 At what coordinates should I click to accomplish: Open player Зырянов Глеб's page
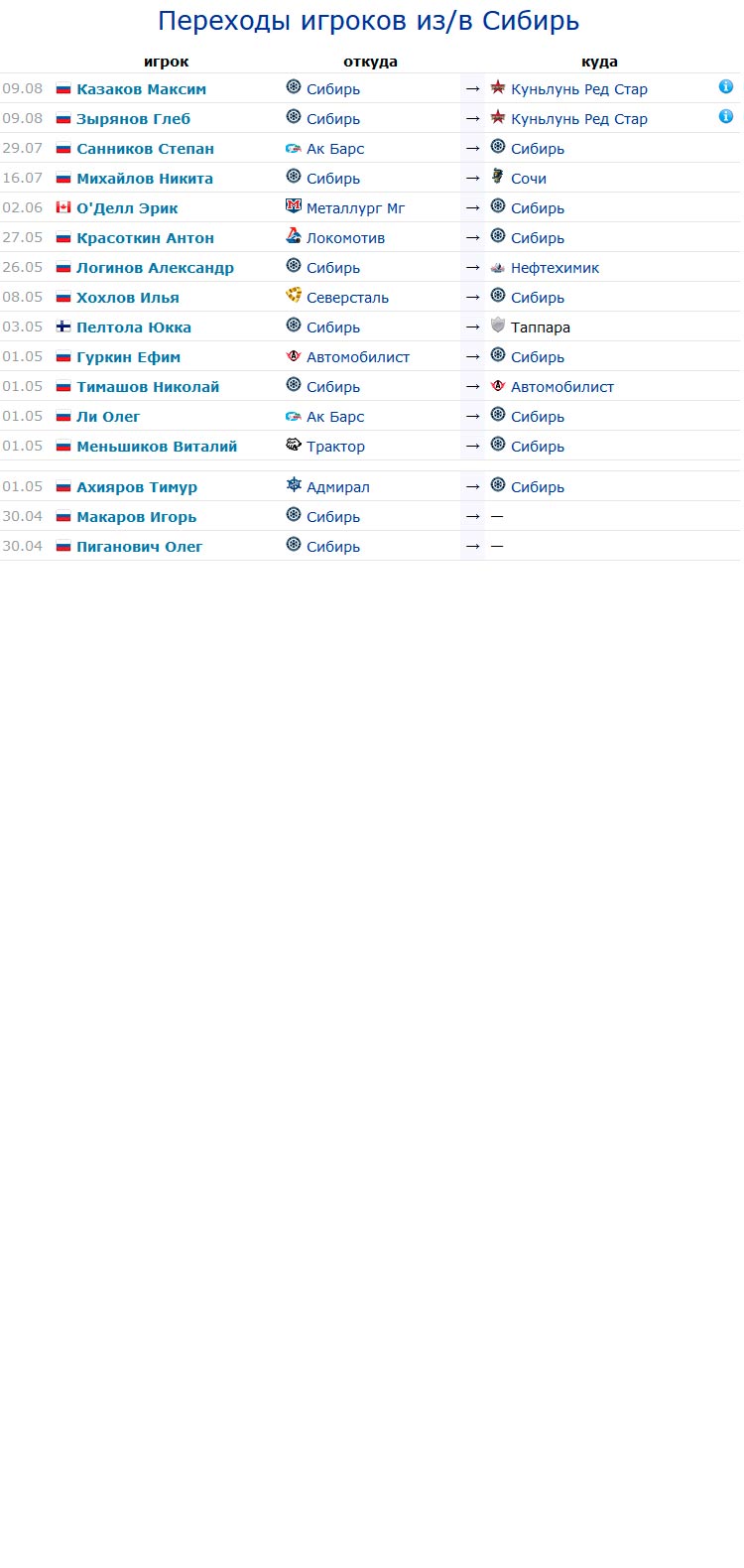pyautogui.click(x=133, y=119)
